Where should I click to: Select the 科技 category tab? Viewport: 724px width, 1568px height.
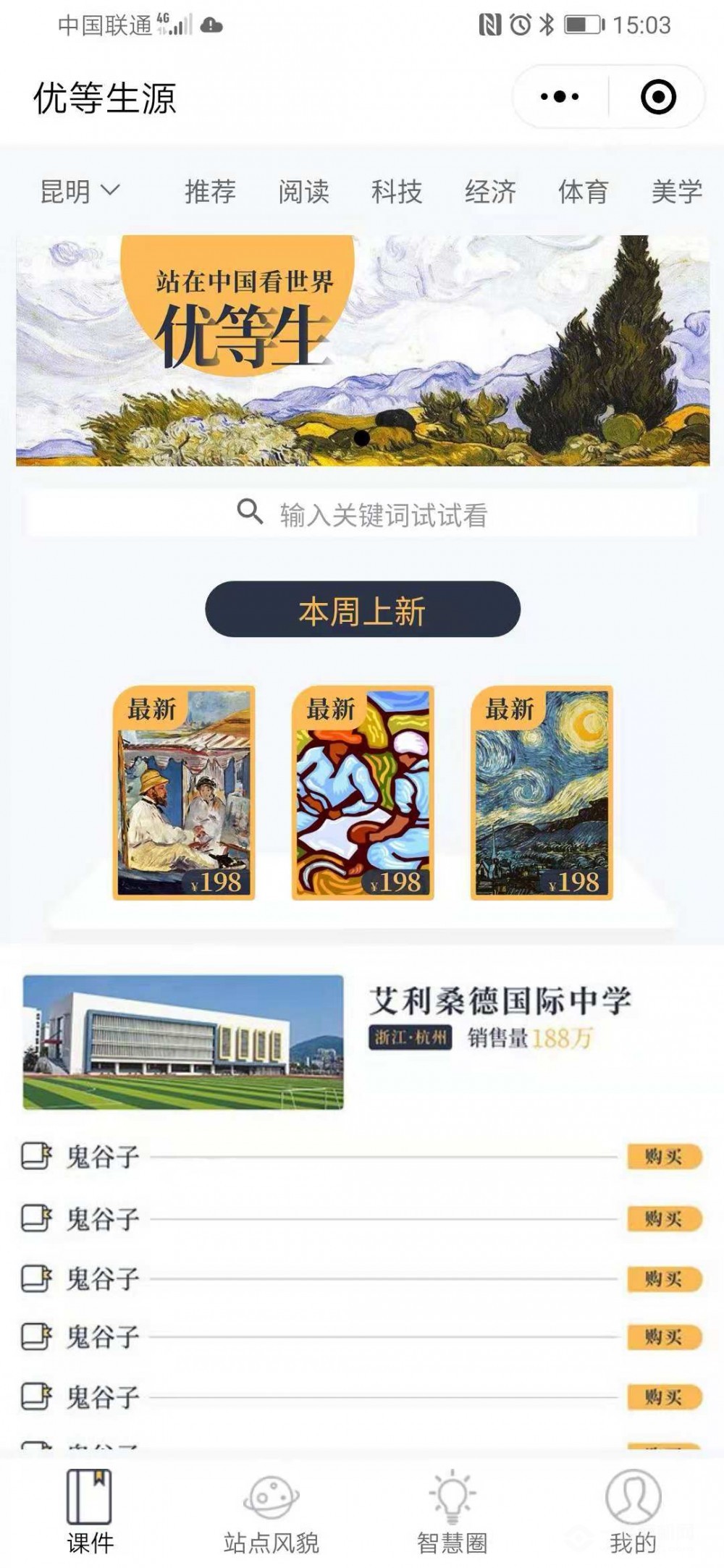397,192
